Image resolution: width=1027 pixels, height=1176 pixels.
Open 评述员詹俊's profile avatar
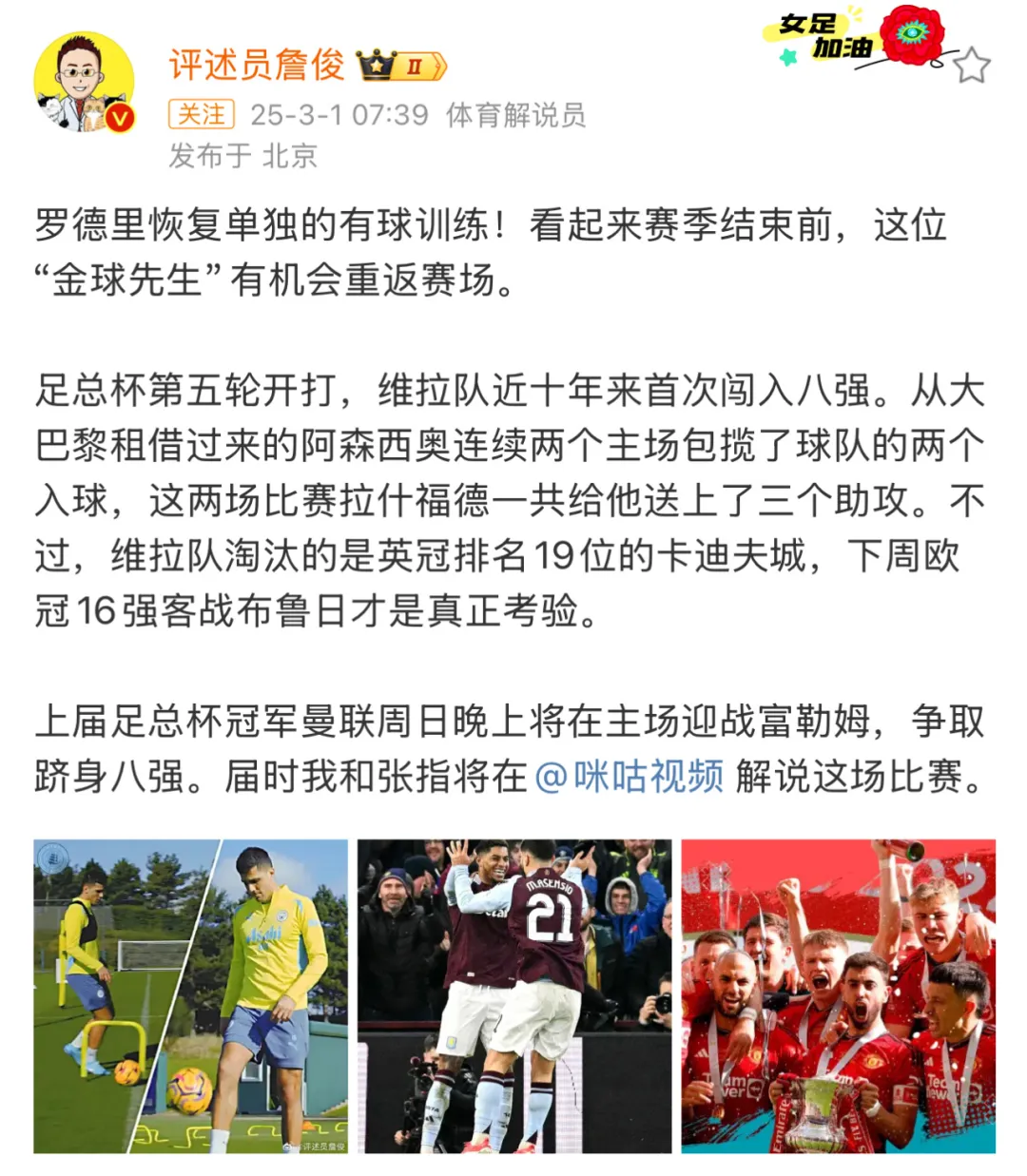point(84,83)
